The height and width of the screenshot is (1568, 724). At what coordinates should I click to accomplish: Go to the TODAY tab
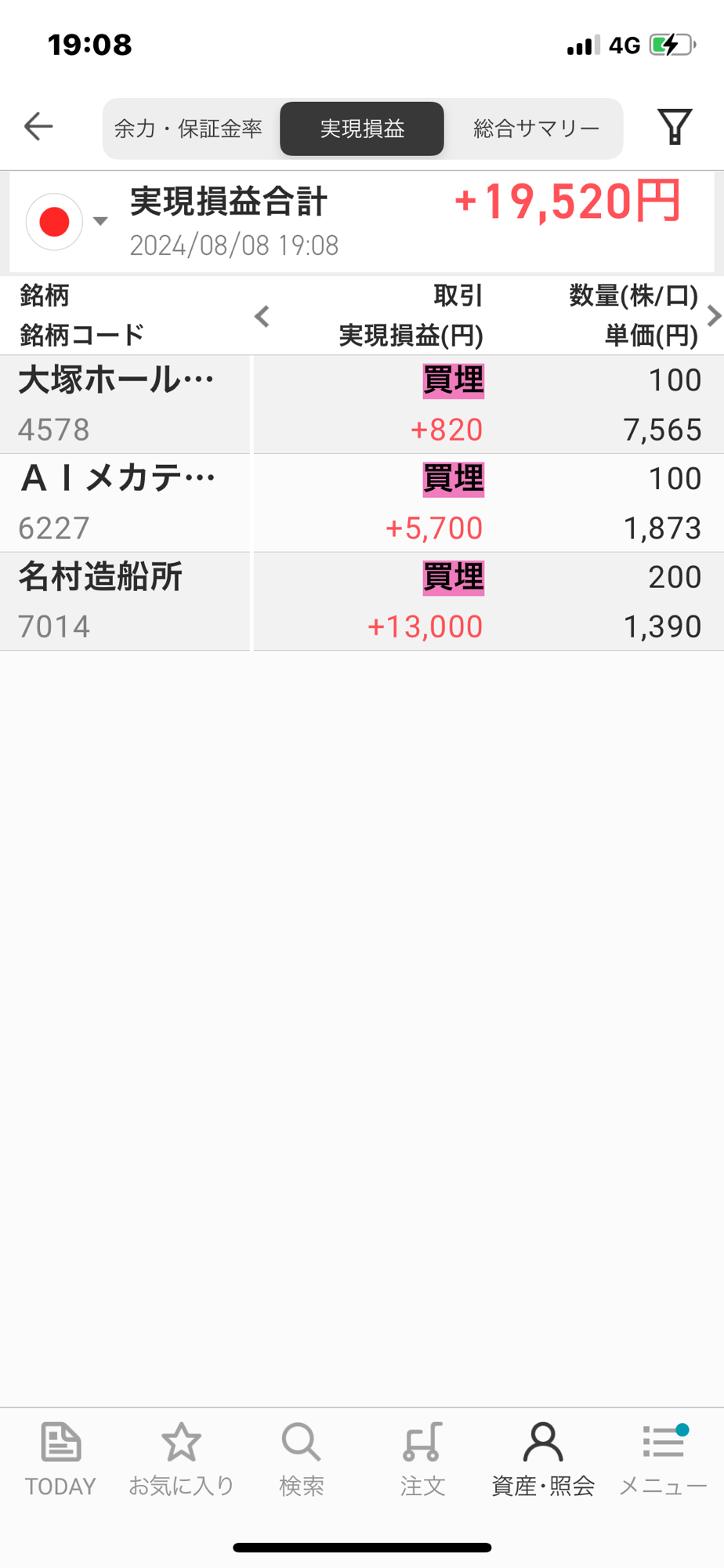click(x=60, y=1459)
